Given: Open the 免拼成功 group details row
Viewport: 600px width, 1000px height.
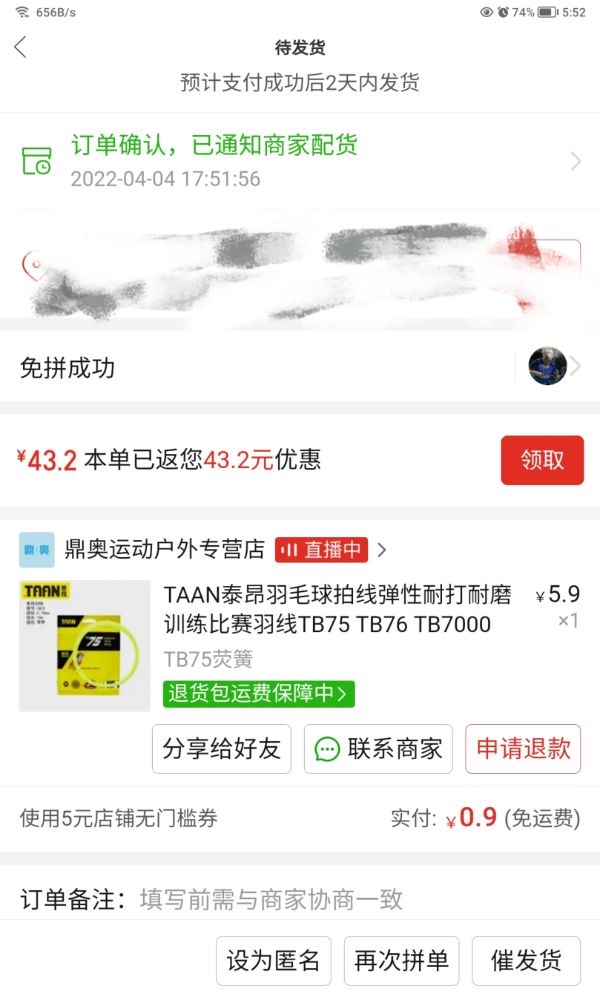Looking at the screenshot, I should click(x=300, y=367).
